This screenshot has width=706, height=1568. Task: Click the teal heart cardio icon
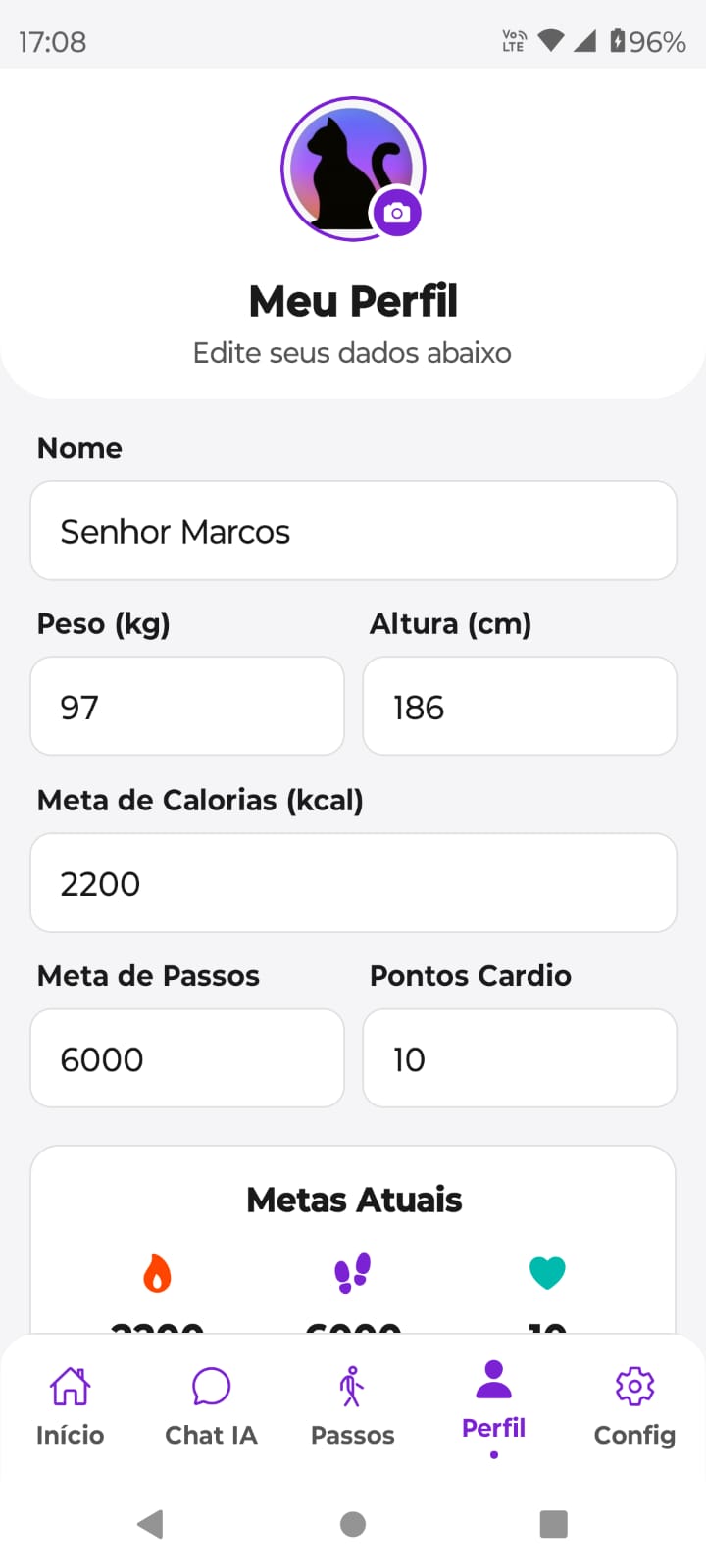pos(548,1270)
